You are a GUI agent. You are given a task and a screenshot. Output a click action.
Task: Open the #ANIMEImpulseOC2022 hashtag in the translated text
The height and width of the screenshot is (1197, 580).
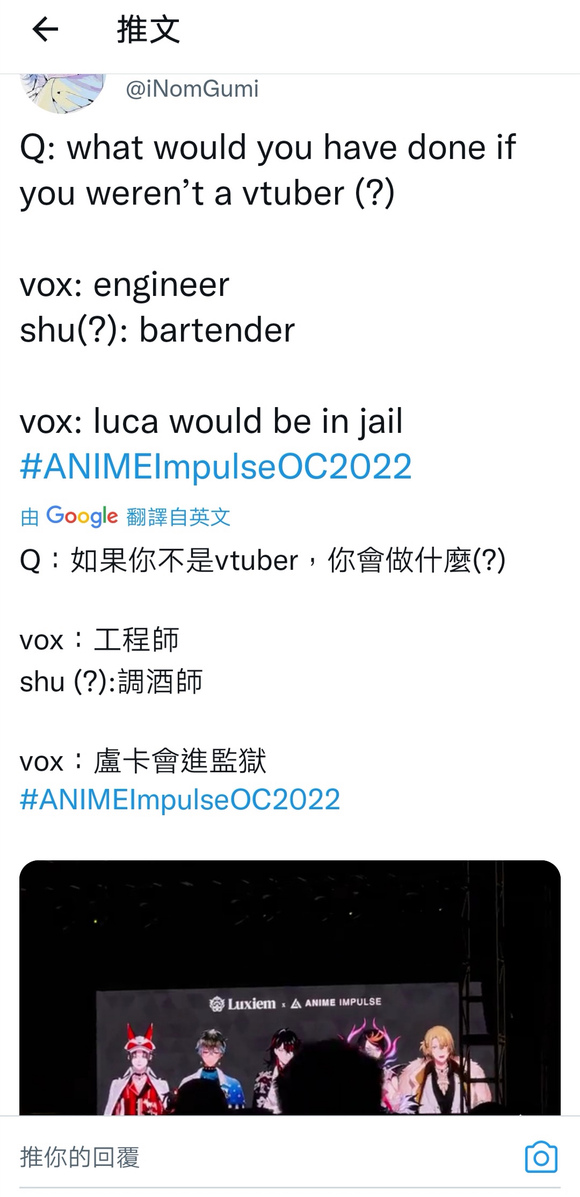coord(180,800)
